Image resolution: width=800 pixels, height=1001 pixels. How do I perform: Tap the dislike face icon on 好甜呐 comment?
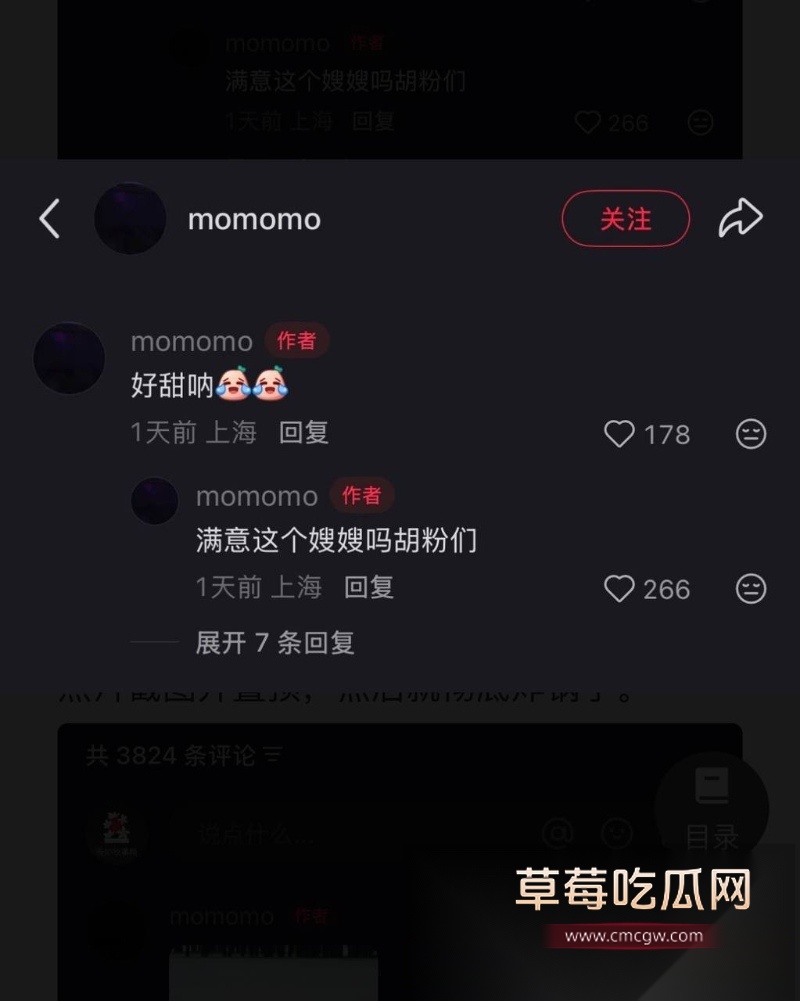pyautogui.click(x=750, y=434)
